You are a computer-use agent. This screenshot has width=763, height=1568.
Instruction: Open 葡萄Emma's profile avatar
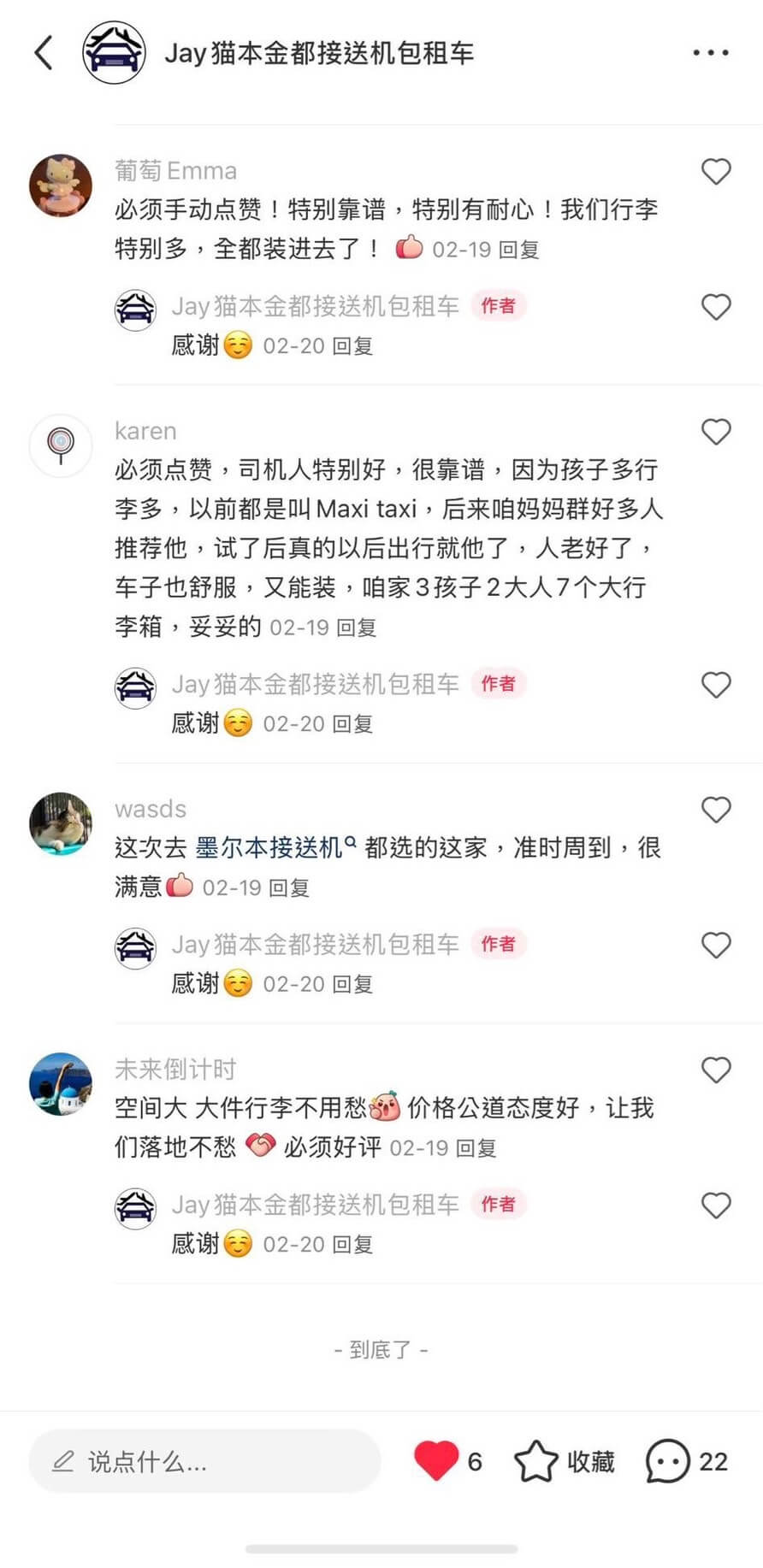click(61, 186)
